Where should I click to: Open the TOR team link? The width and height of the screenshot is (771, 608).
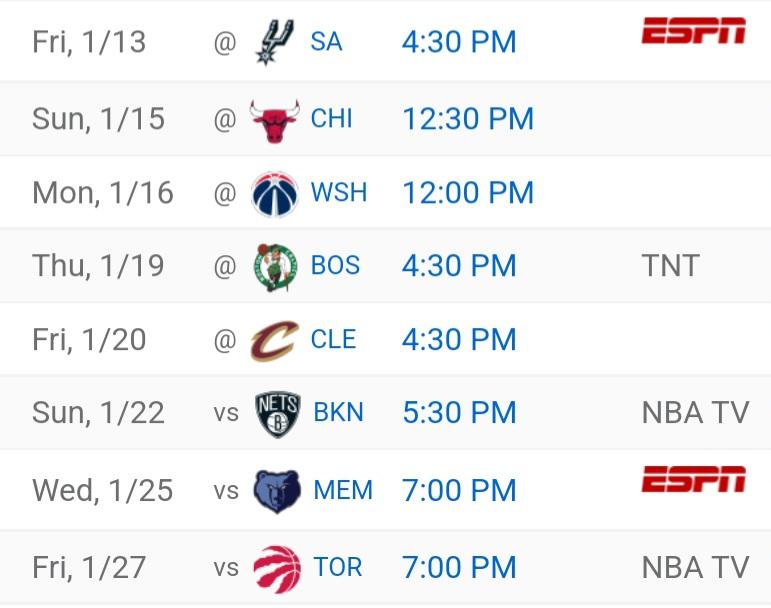[337, 567]
